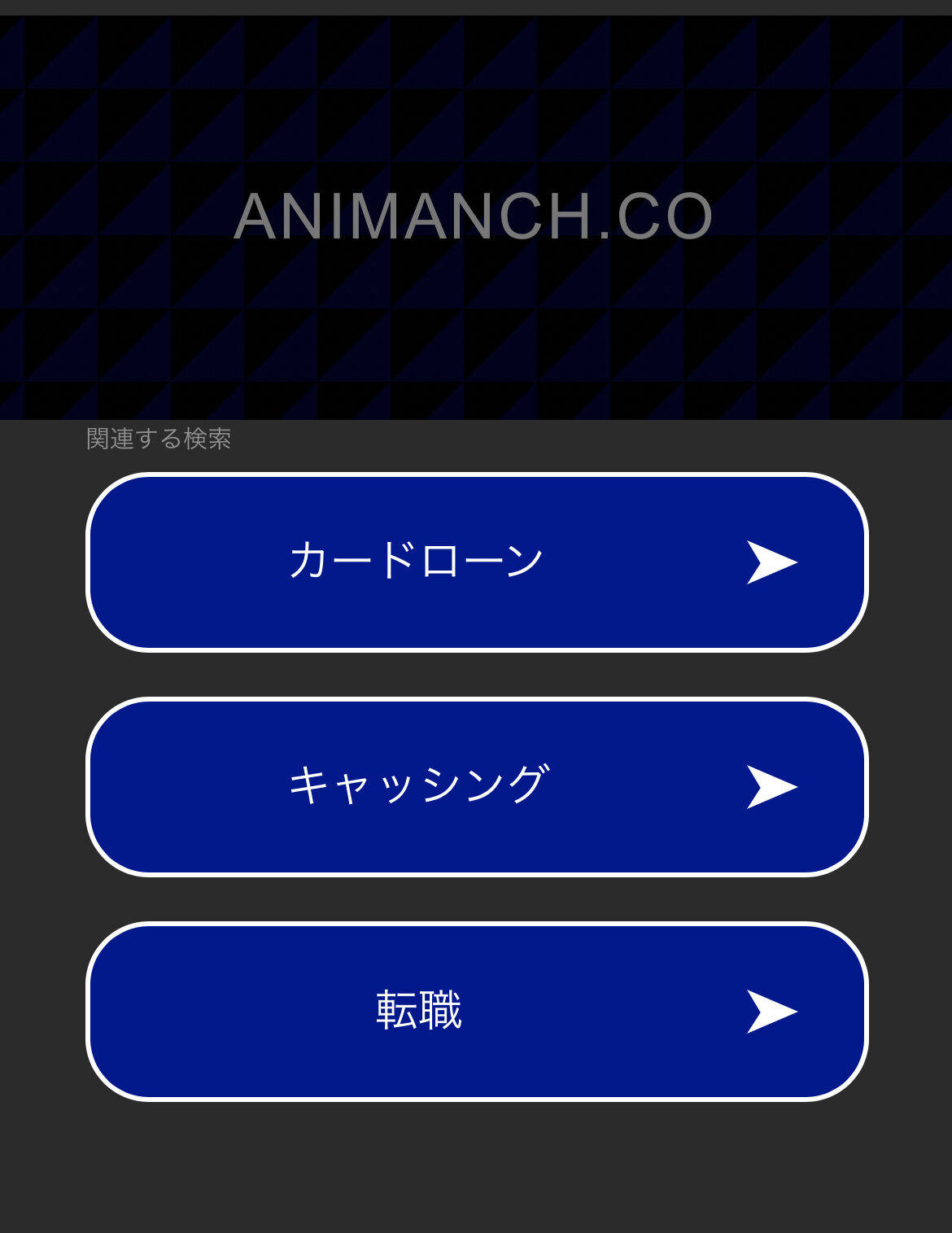Screen dimensions: 952x1233
Task: Select the キャッシング search link
Action: (x=477, y=787)
